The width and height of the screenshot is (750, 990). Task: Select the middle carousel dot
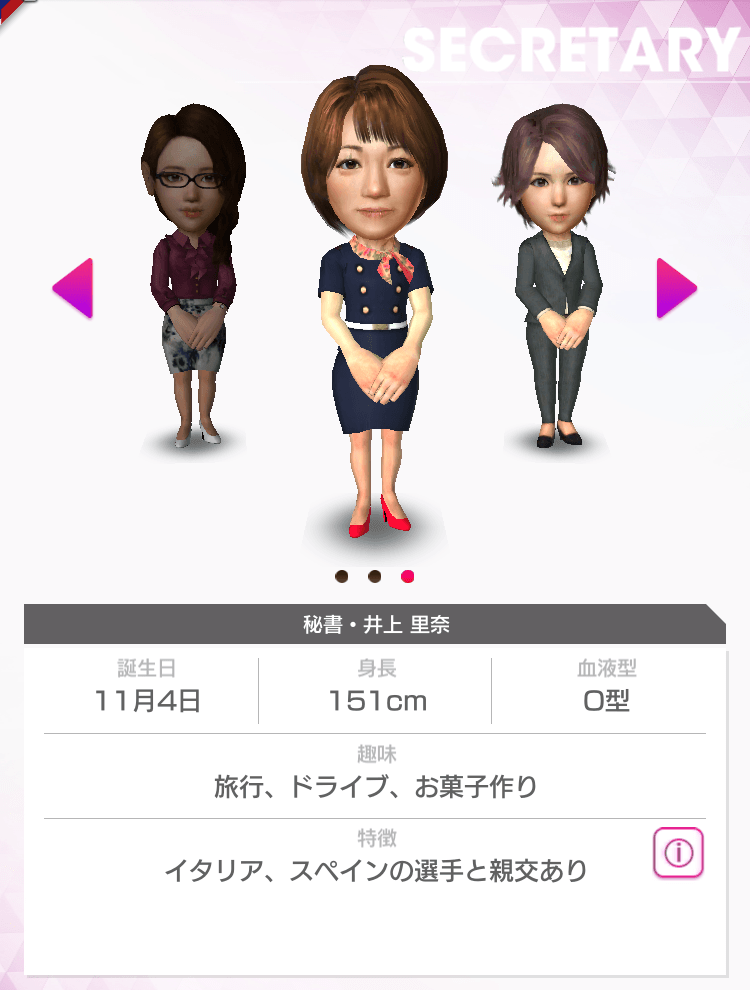pyautogui.click(x=374, y=574)
